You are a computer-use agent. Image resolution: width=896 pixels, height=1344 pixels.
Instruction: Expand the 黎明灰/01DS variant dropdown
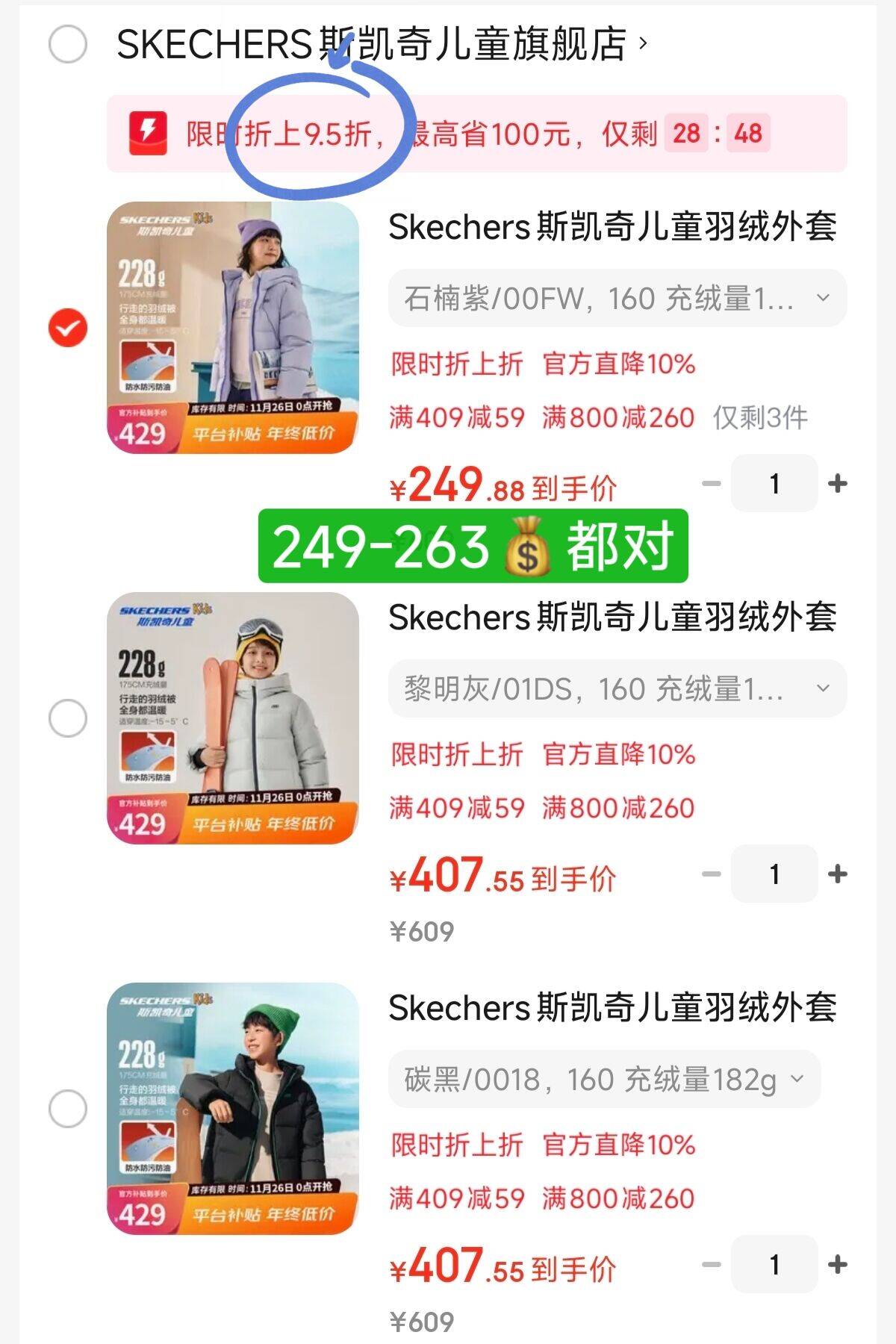coord(617,688)
